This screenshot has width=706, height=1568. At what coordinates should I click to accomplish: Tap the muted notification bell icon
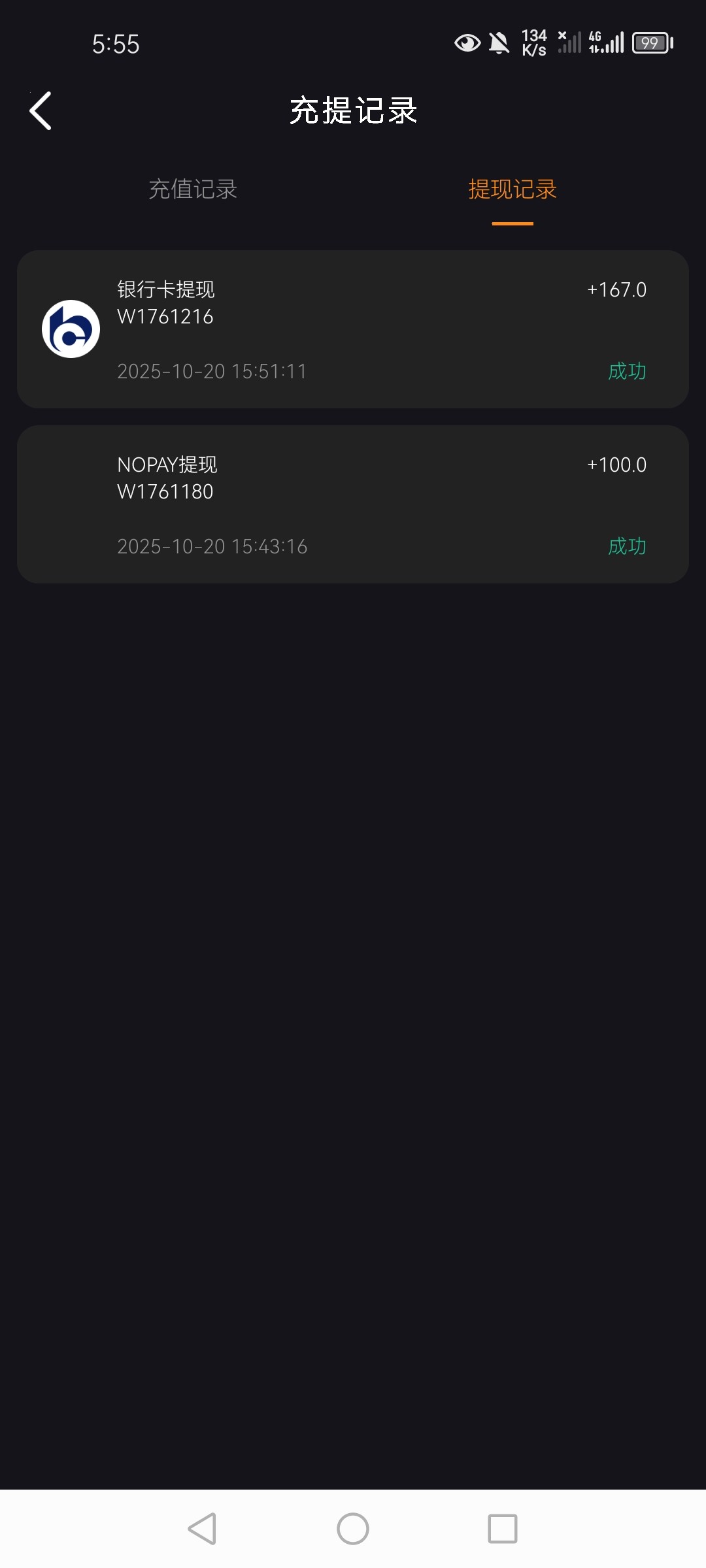(498, 42)
